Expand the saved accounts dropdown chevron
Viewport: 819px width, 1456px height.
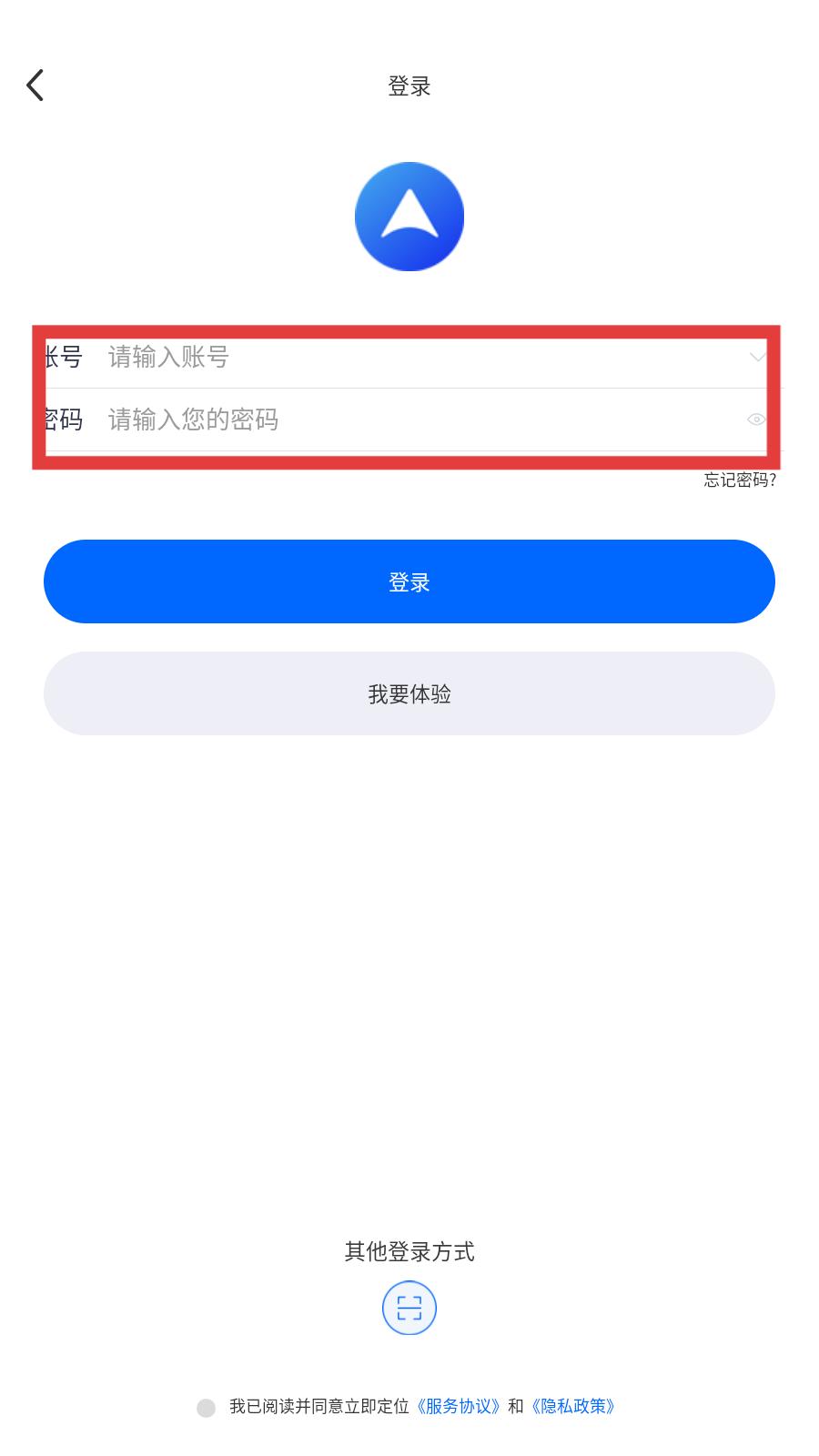[x=757, y=358]
